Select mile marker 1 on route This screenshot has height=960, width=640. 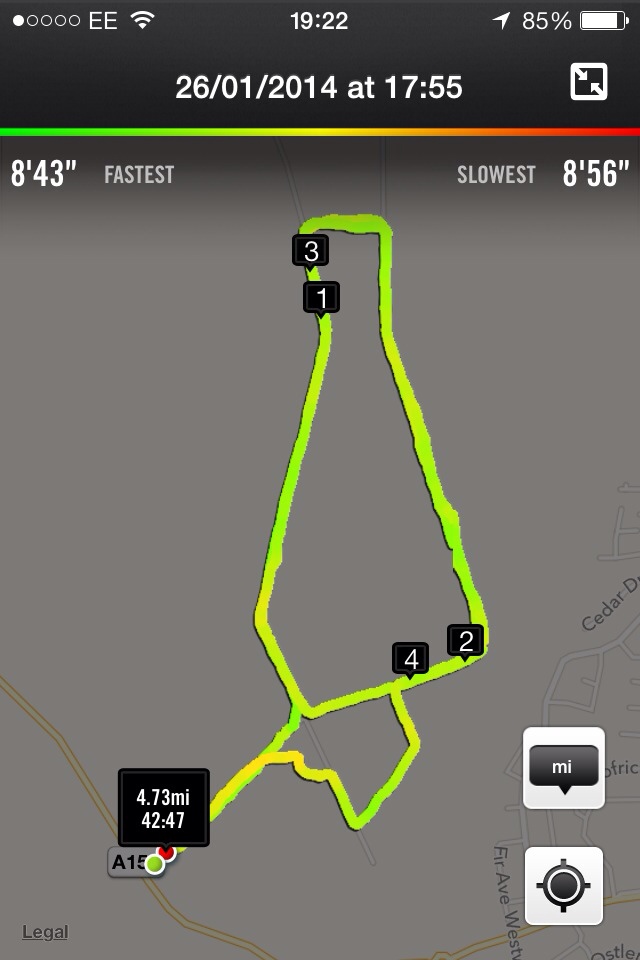tap(321, 297)
